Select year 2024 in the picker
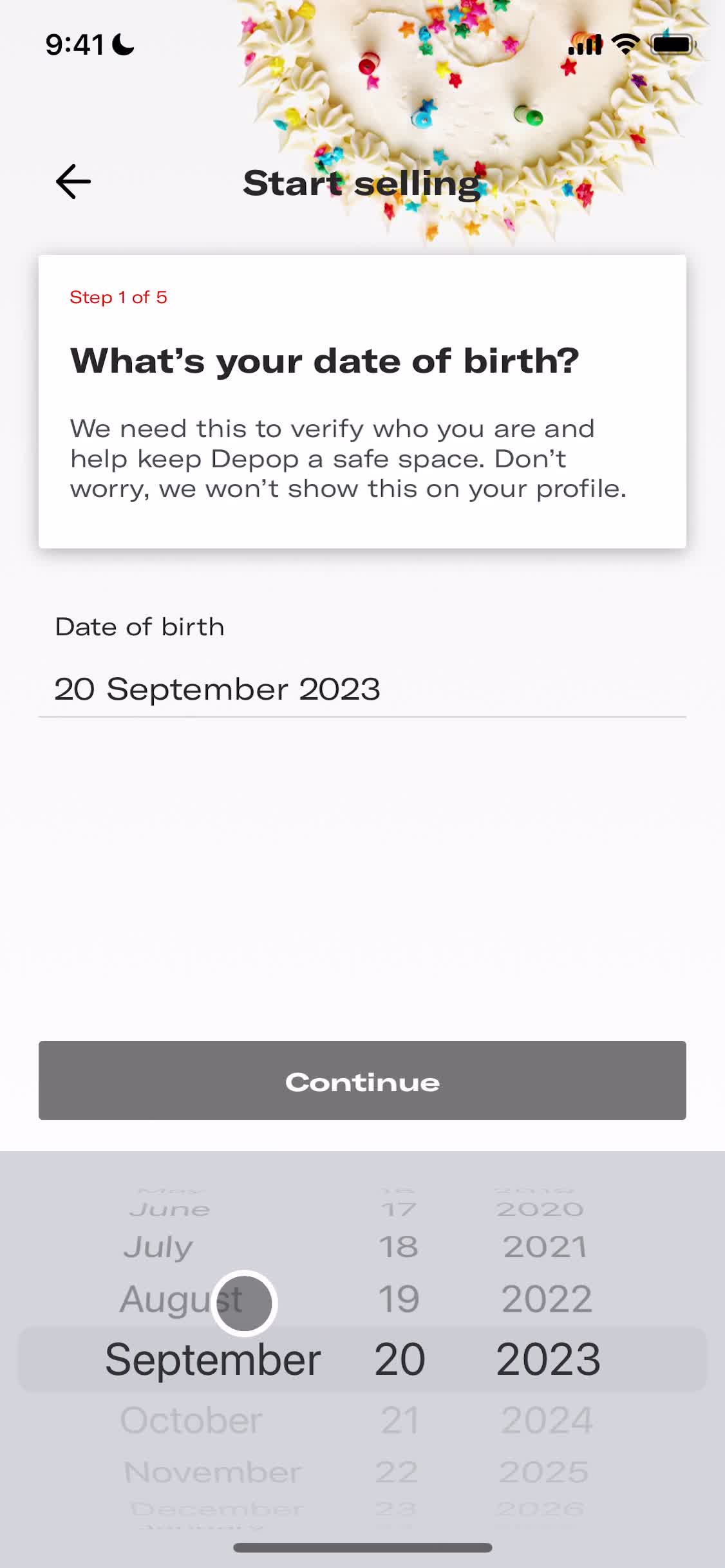 (x=547, y=1420)
